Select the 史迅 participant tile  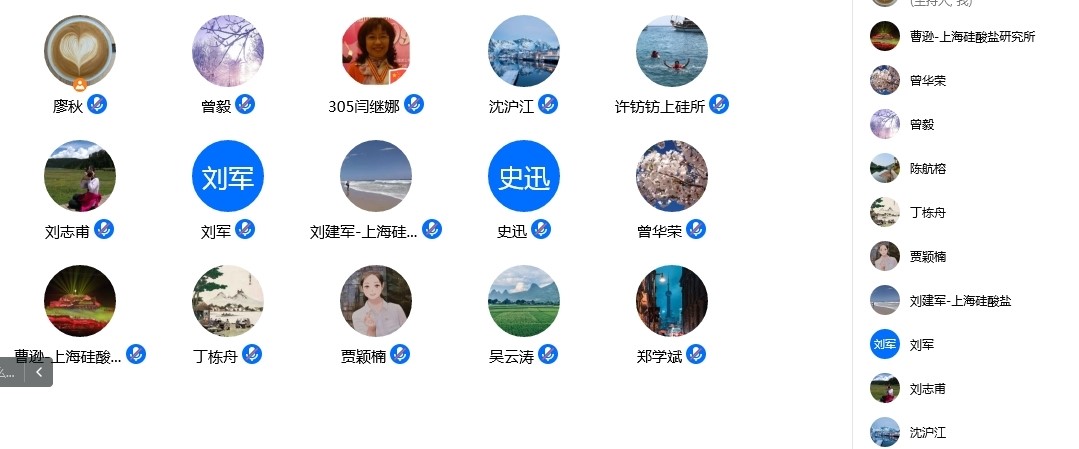tap(524, 176)
